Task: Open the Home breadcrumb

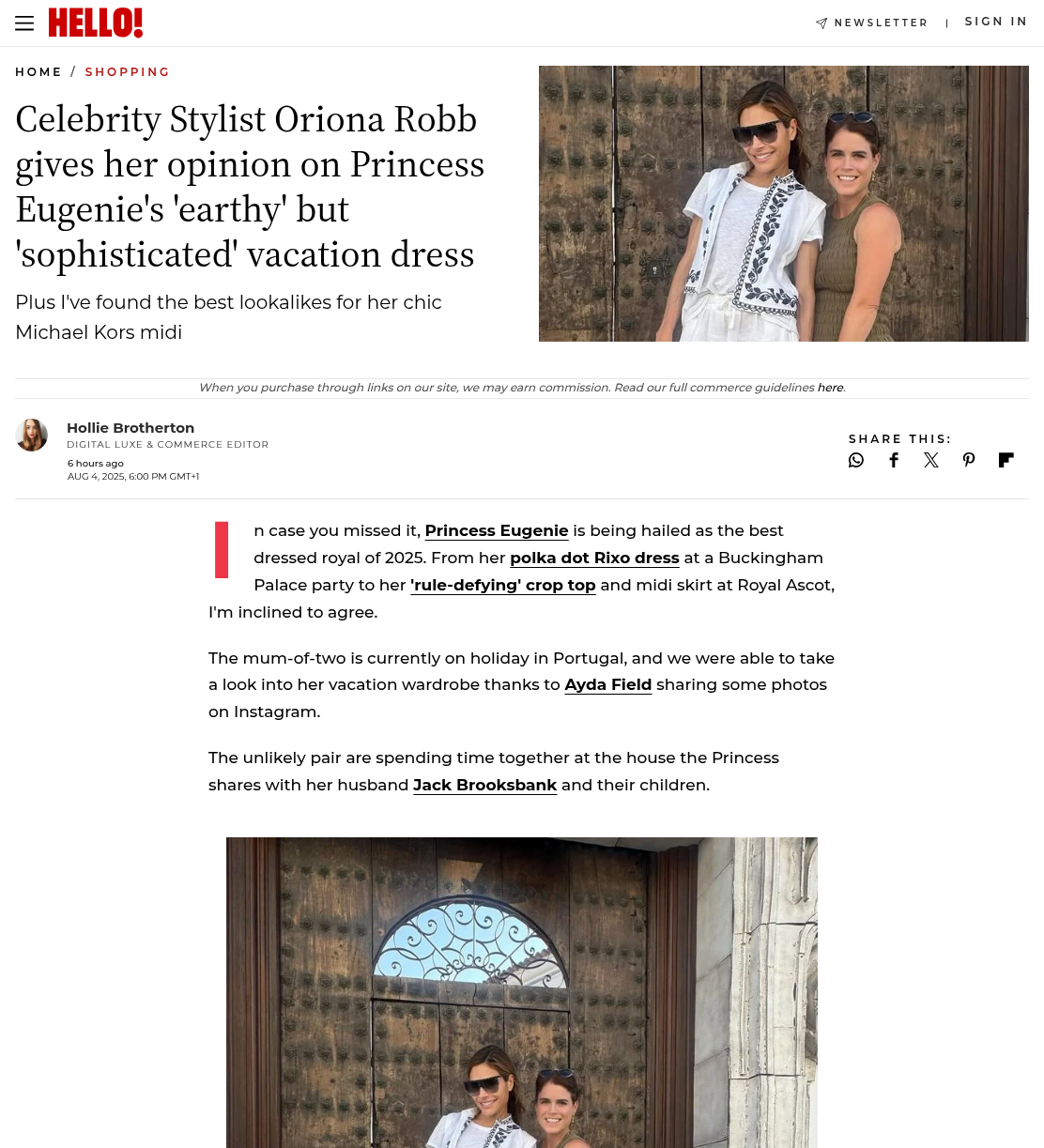Action: click(38, 72)
